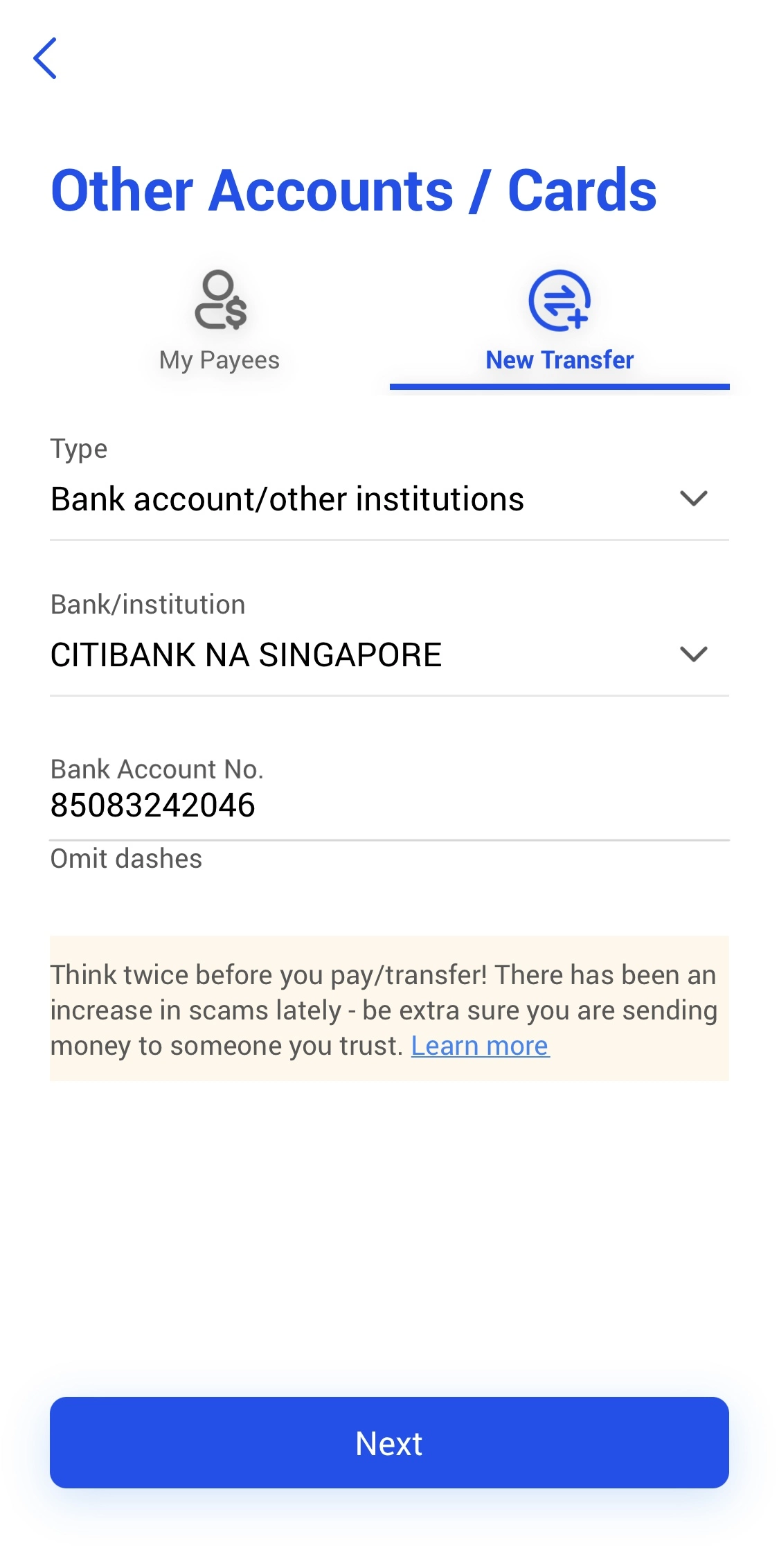The image size is (779, 1568).
Task: Click inside the Bank Account No. field
Action: [388, 804]
